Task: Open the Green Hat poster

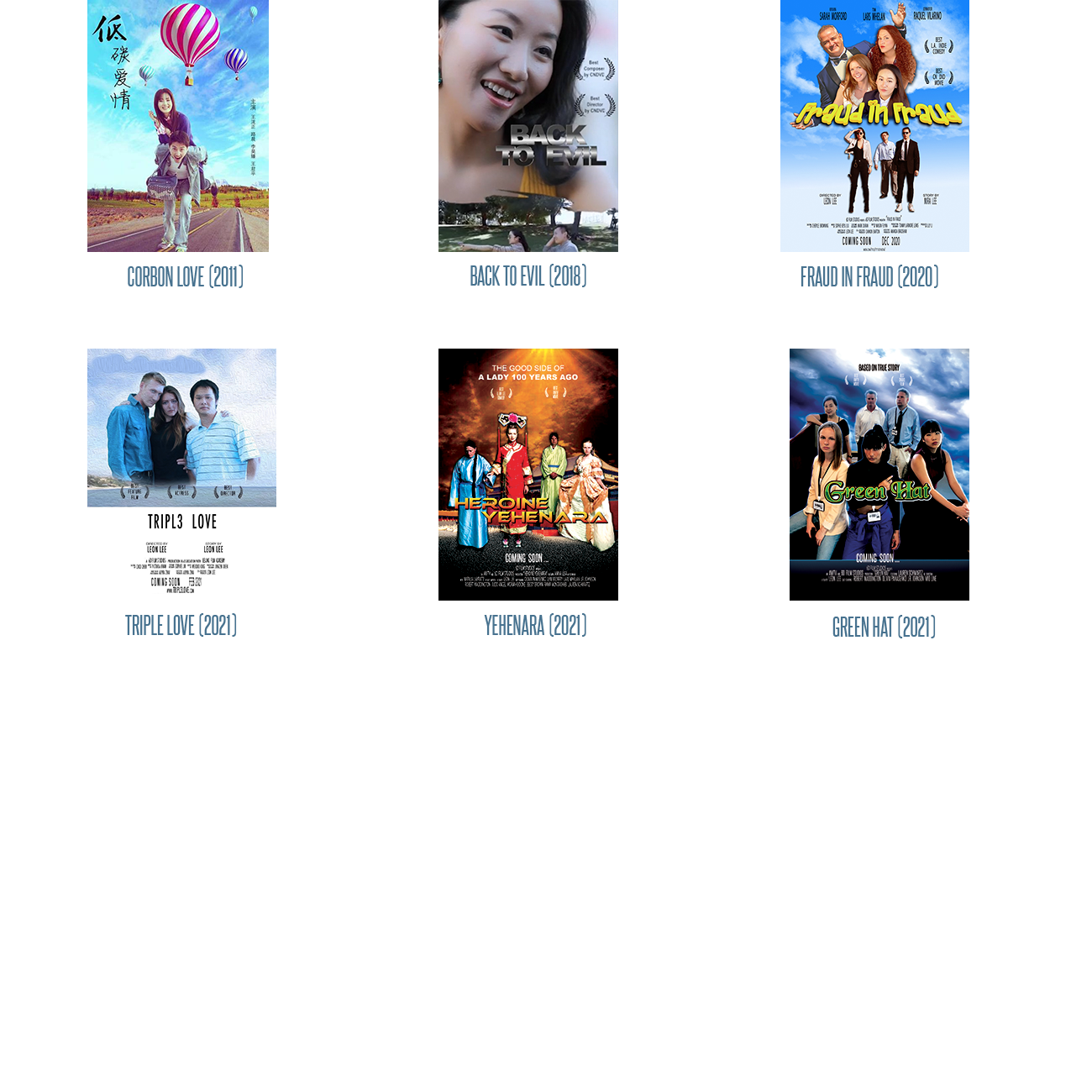Action: coord(879,475)
